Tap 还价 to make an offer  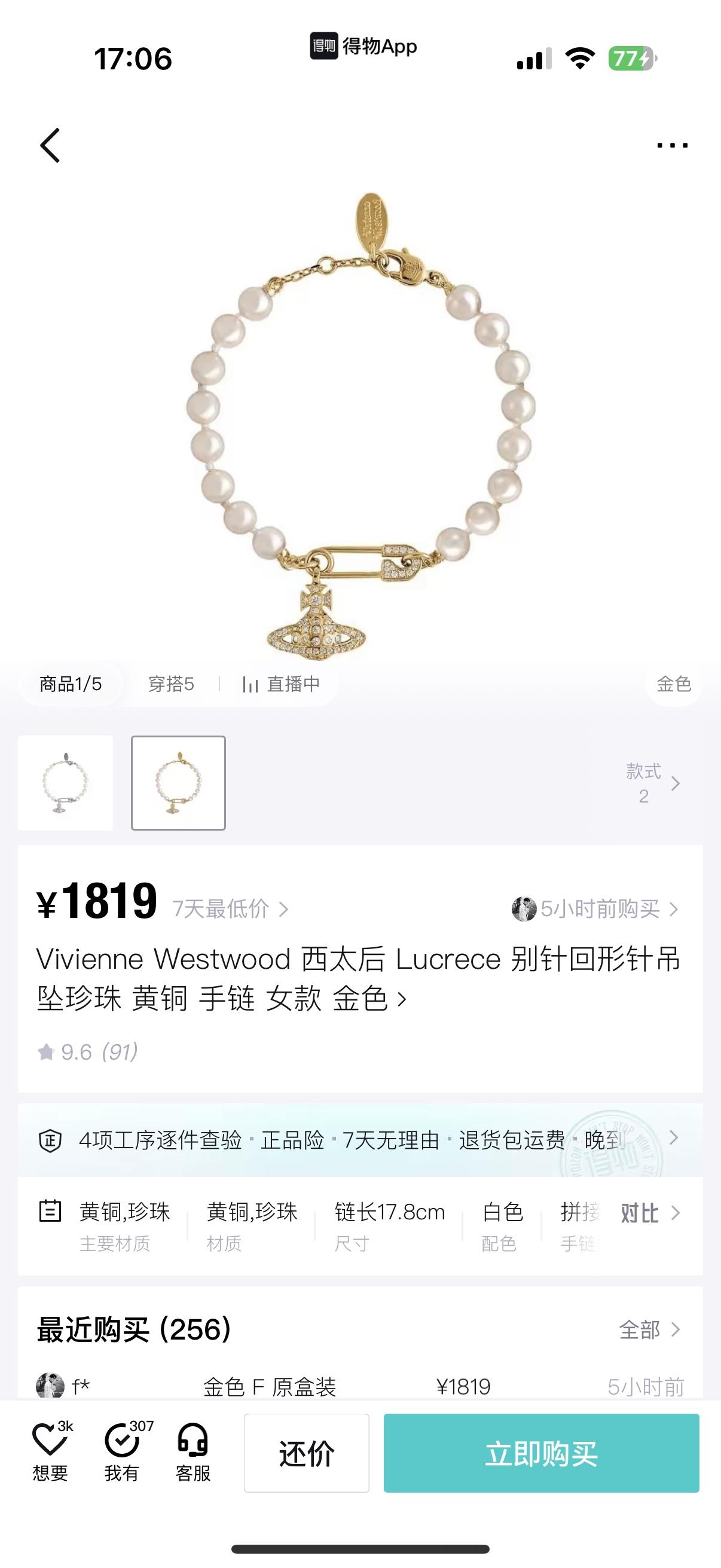pyautogui.click(x=307, y=1453)
